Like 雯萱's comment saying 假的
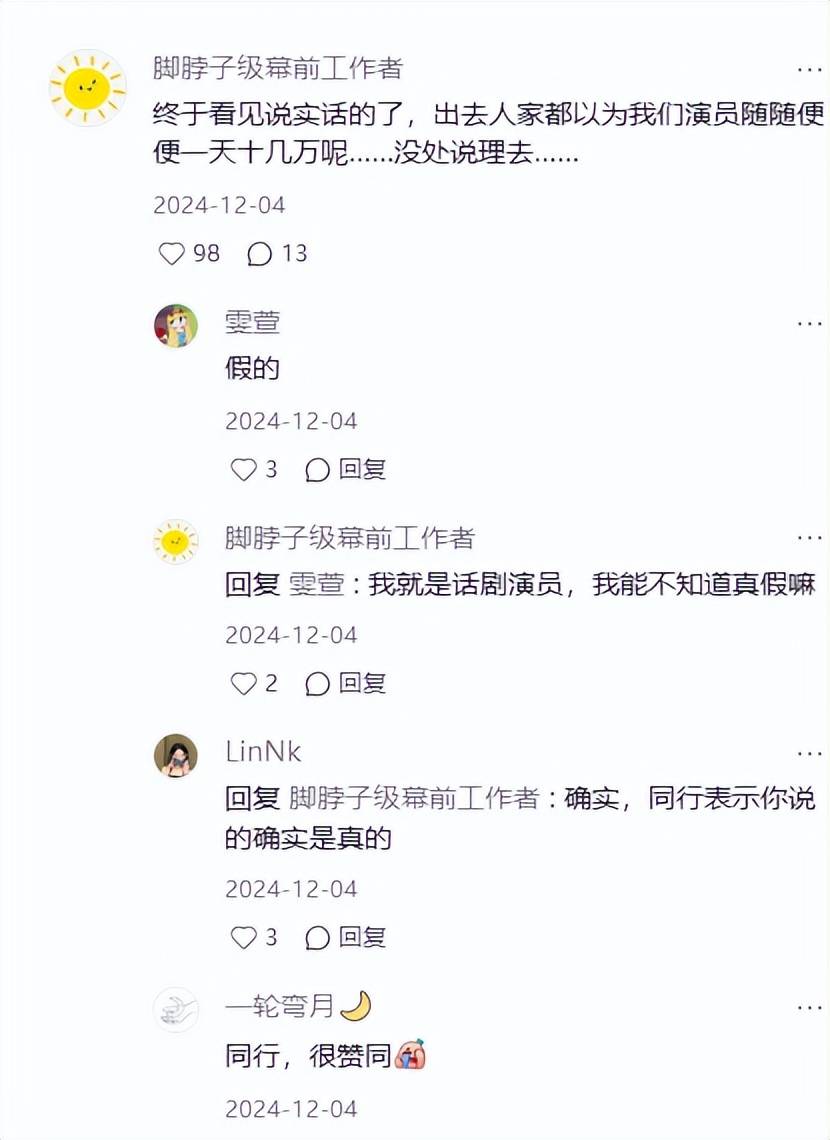Image resolution: width=830 pixels, height=1140 pixels. (244, 469)
